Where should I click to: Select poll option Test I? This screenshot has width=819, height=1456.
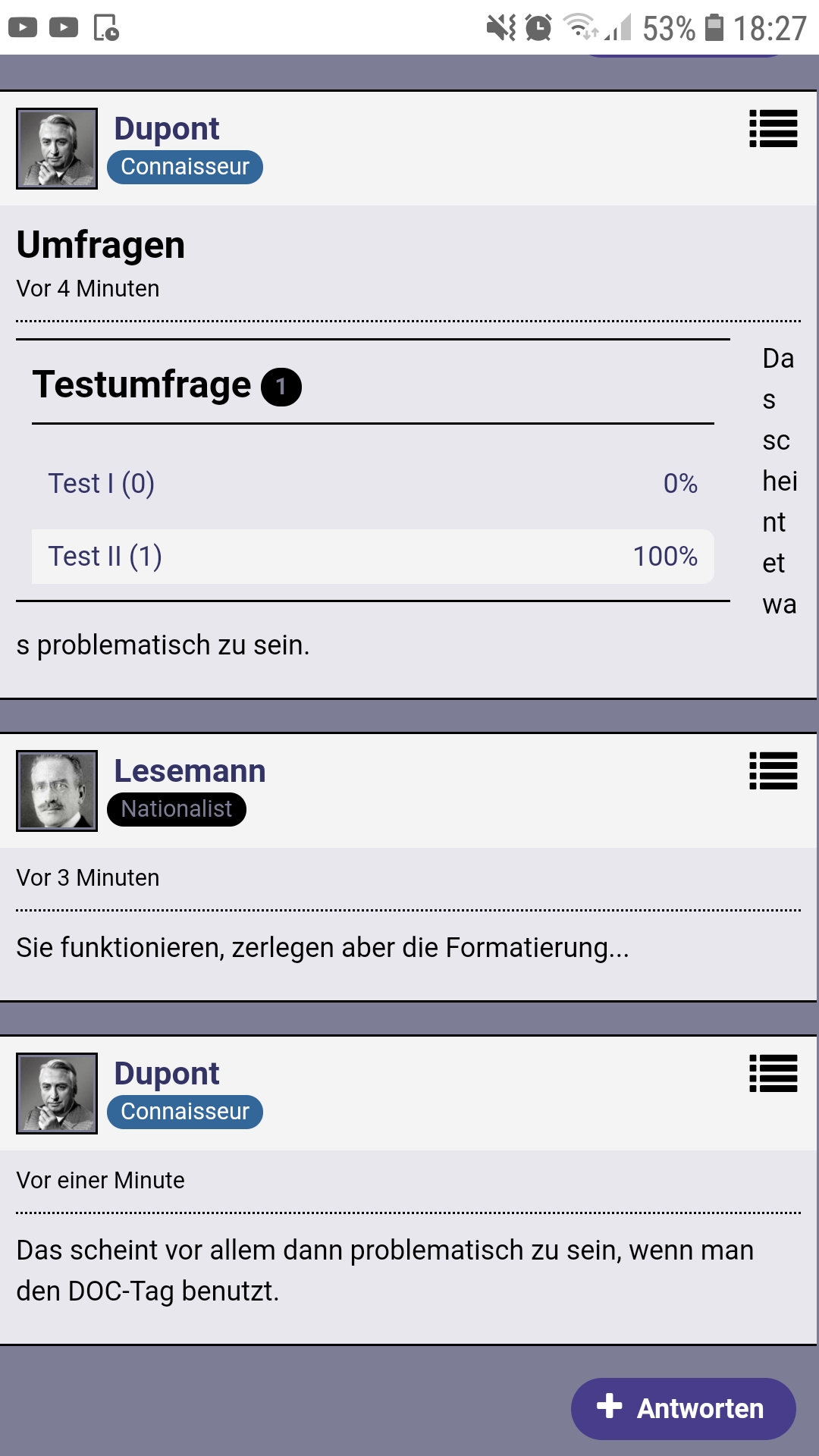point(372,484)
